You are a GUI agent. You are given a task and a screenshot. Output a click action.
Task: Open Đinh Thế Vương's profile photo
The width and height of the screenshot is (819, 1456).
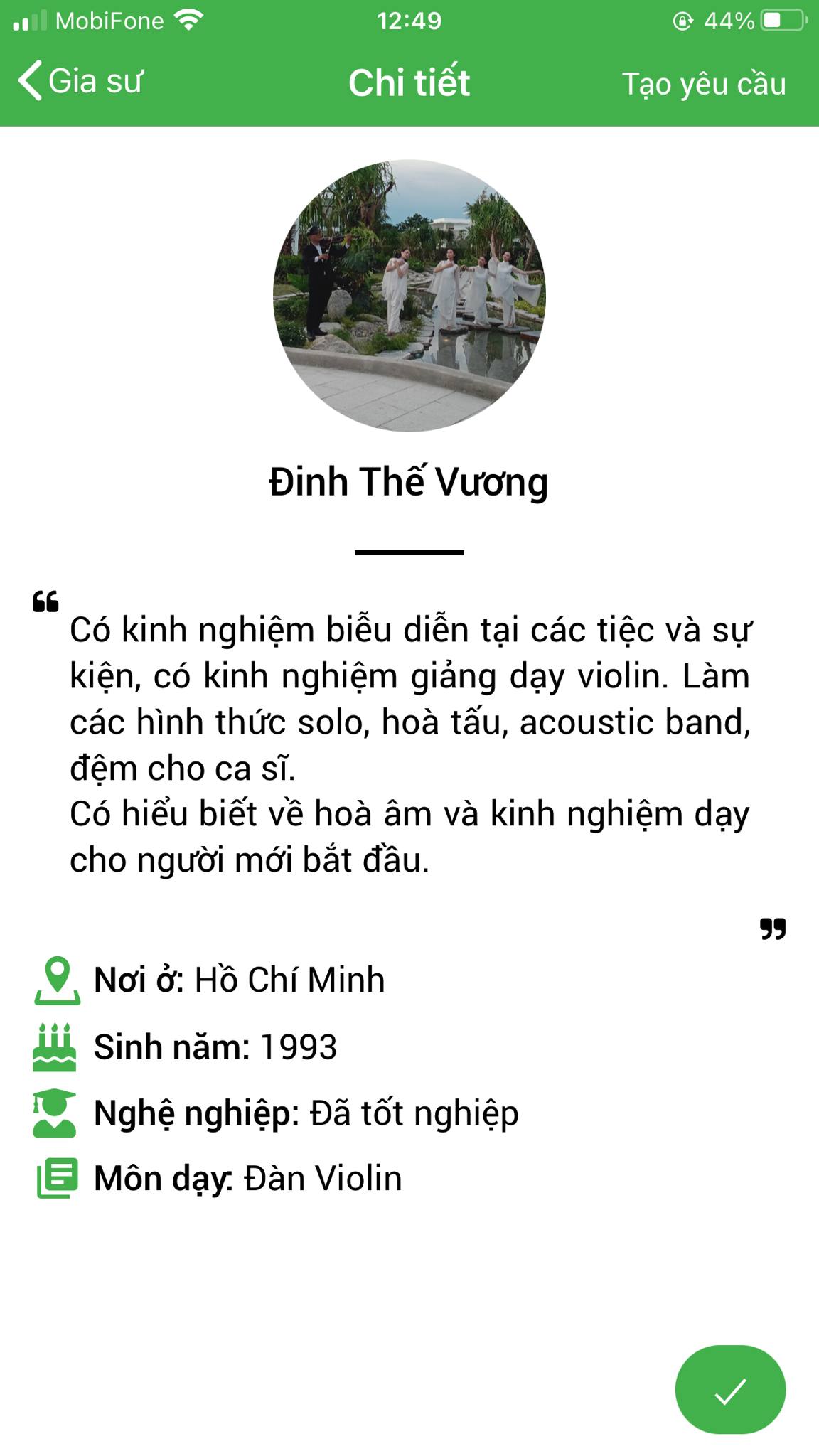click(x=409, y=295)
